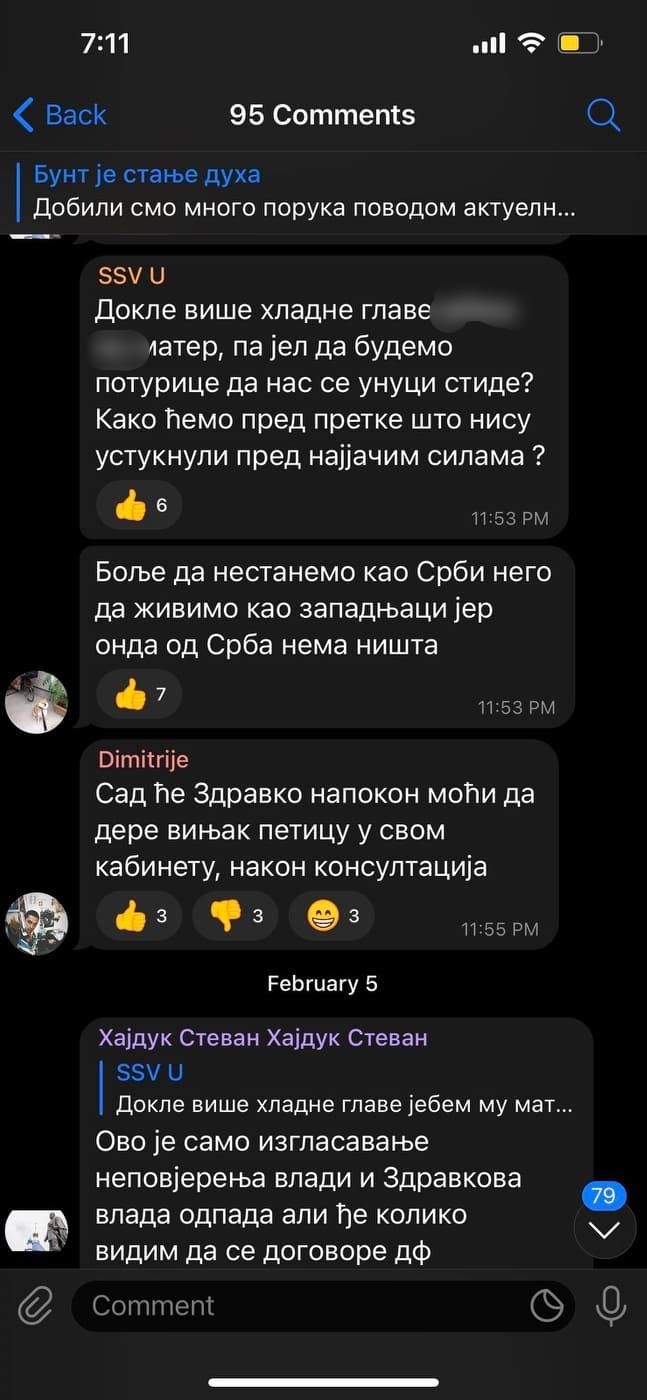
Task: Search within the comments
Action: (x=603, y=115)
